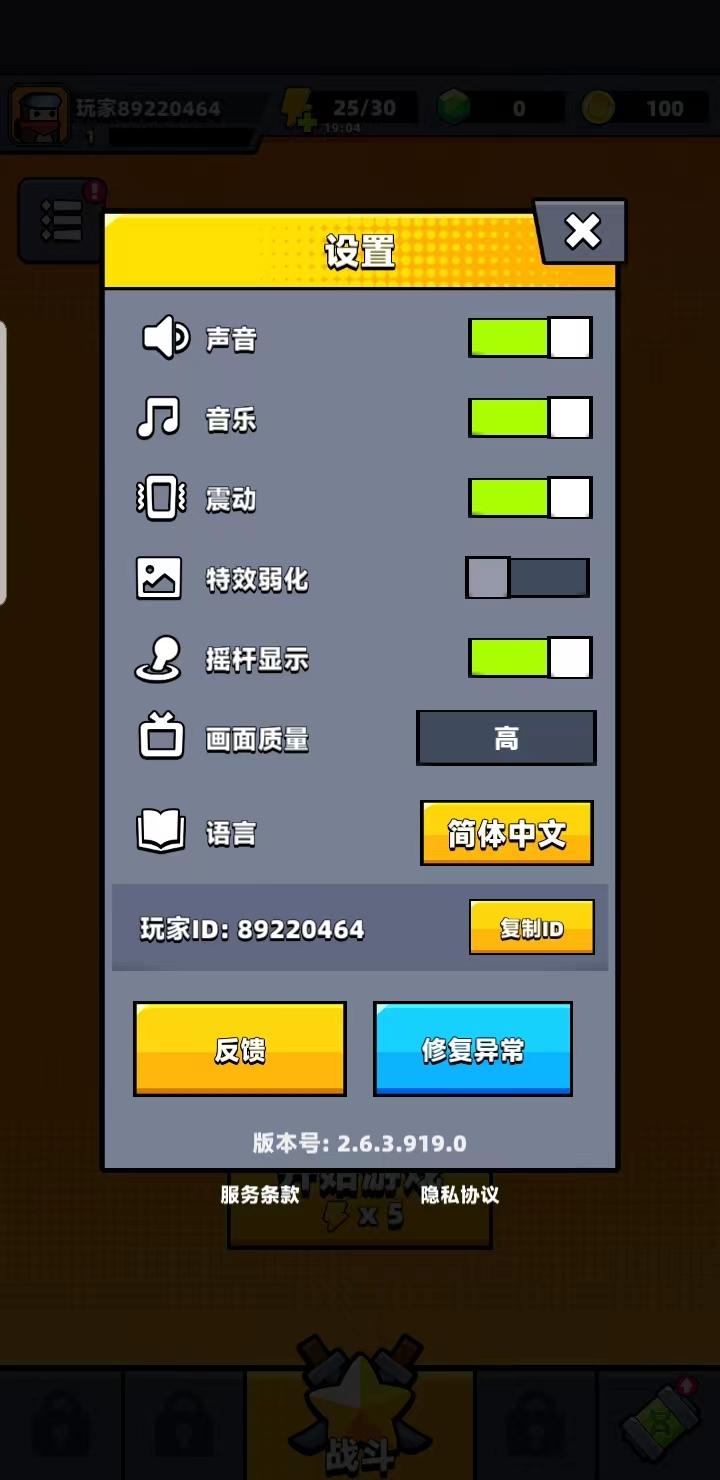
Task: Disable the 音乐 toggle
Action: (530, 418)
